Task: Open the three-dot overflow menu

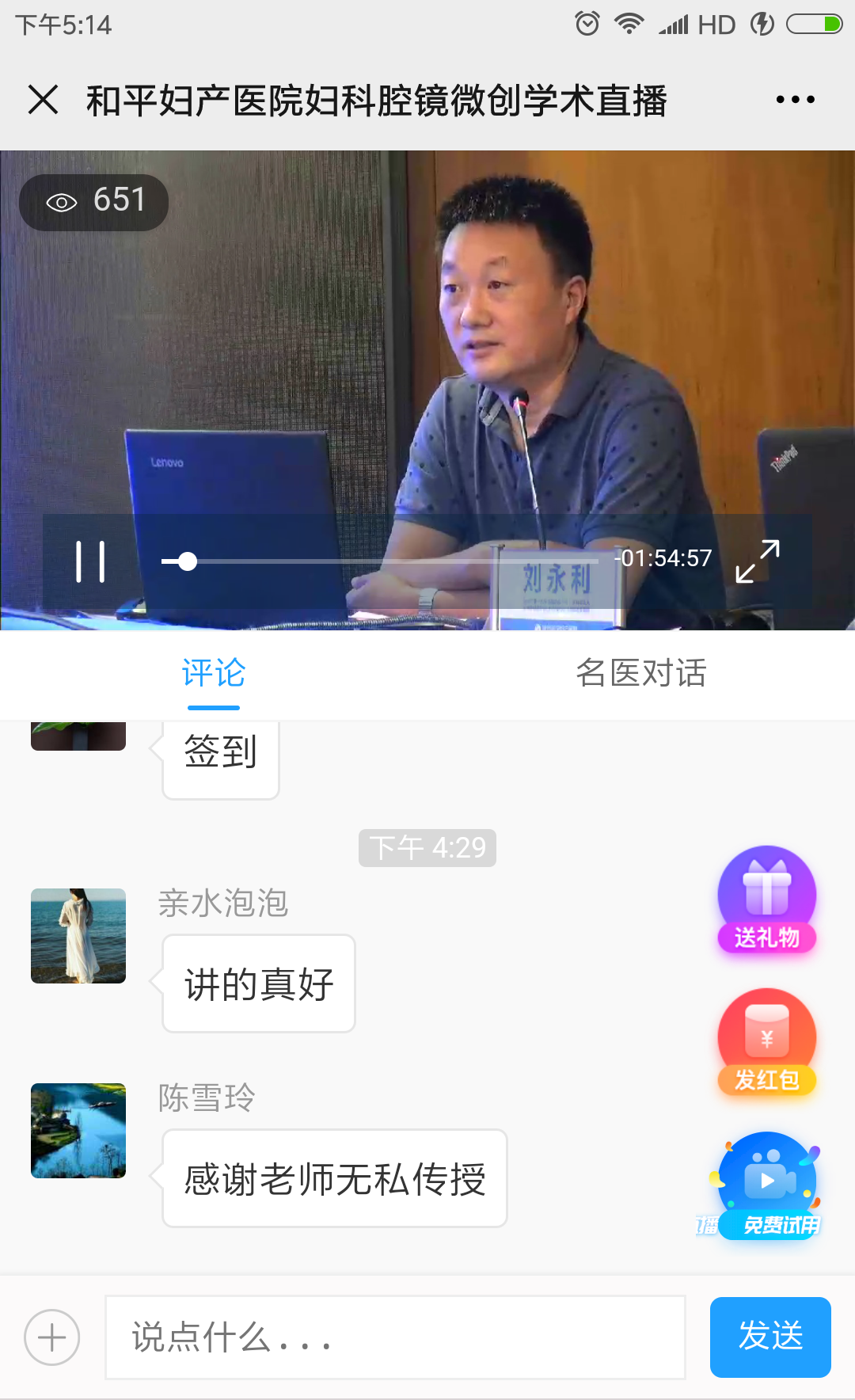Action: [795, 100]
